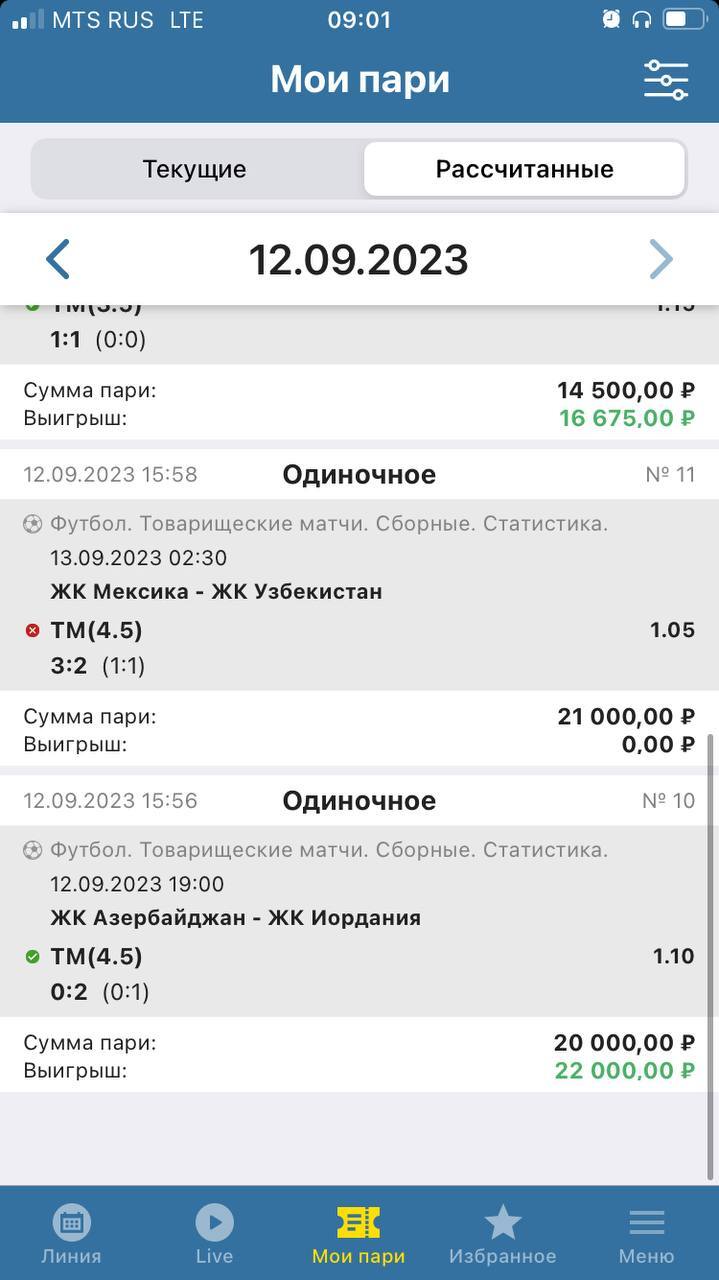Open the Линия tab
The width and height of the screenshot is (719, 1280).
pos(71,1235)
